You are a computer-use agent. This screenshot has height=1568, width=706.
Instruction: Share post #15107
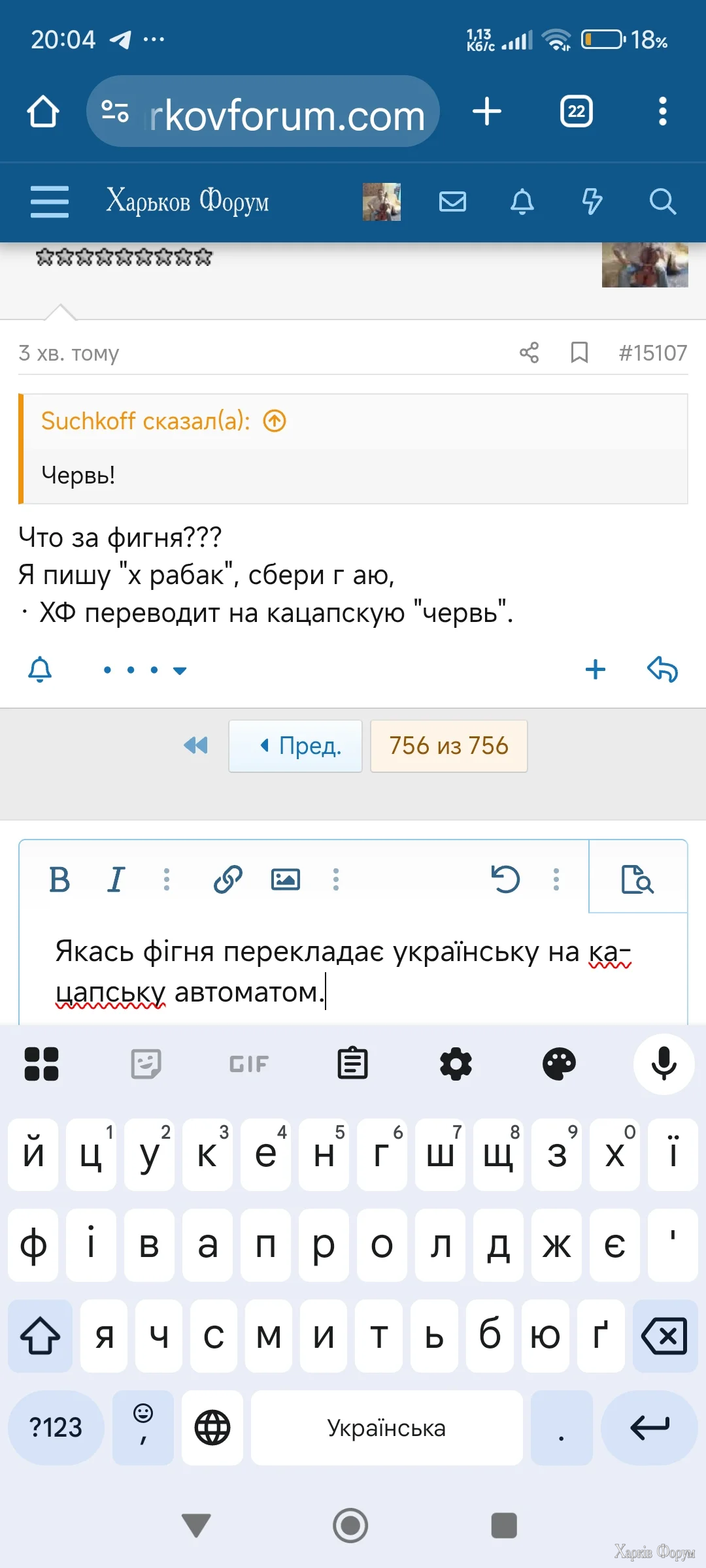pyautogui.click(x=529, y=353)
